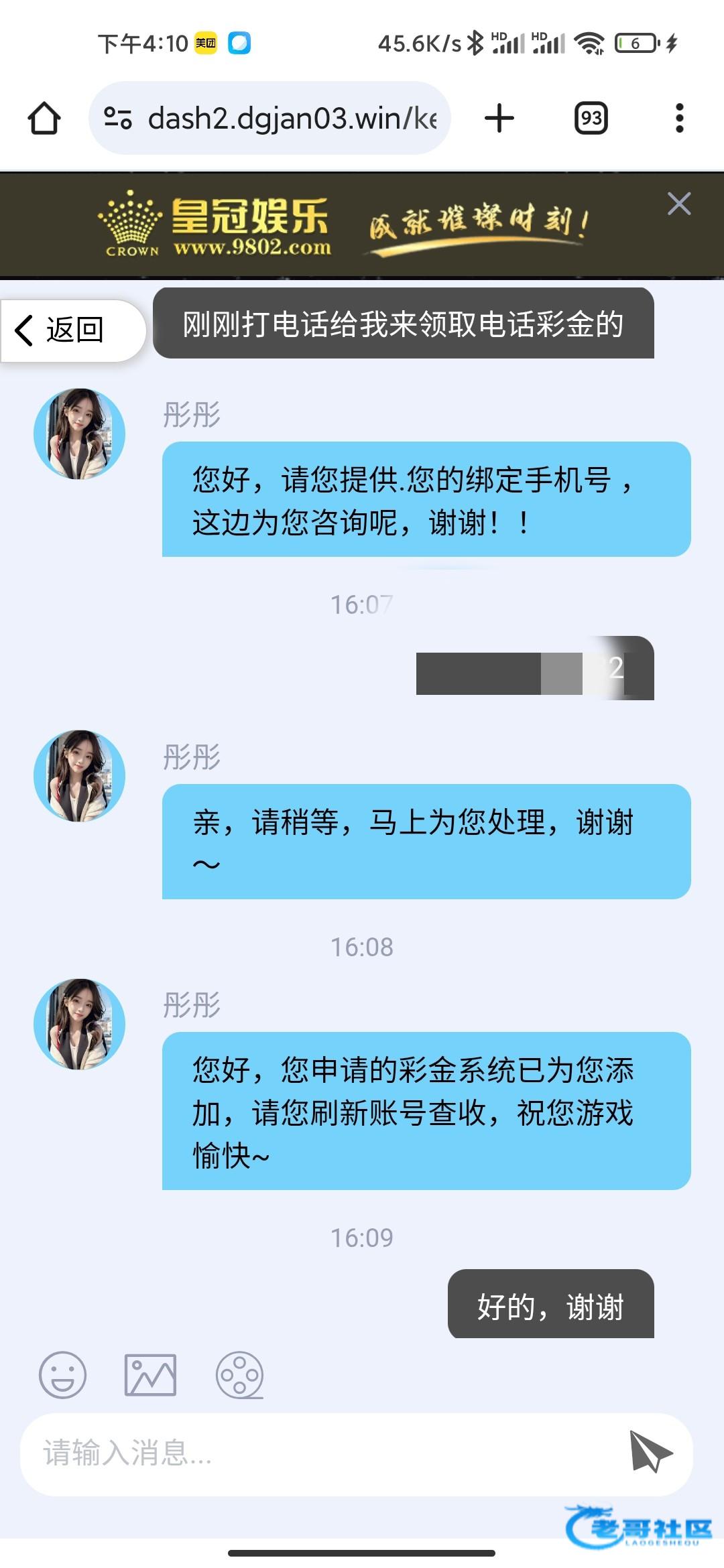Open the emoji picker
This screenshot has width=724, height=1568.
[62, 1374]
